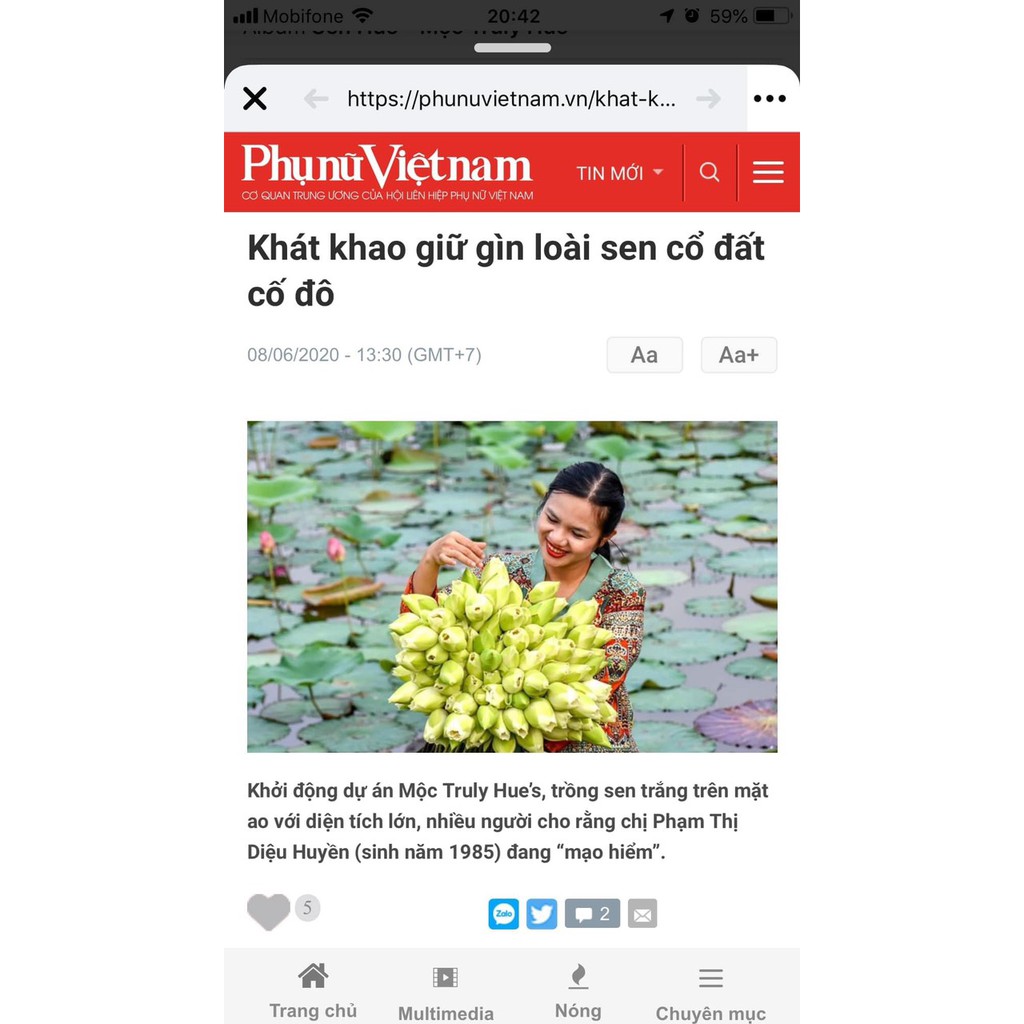Switch to the Multimedia tab
The height and width of the screenshot is (1024, 1024).
point(446,992)
